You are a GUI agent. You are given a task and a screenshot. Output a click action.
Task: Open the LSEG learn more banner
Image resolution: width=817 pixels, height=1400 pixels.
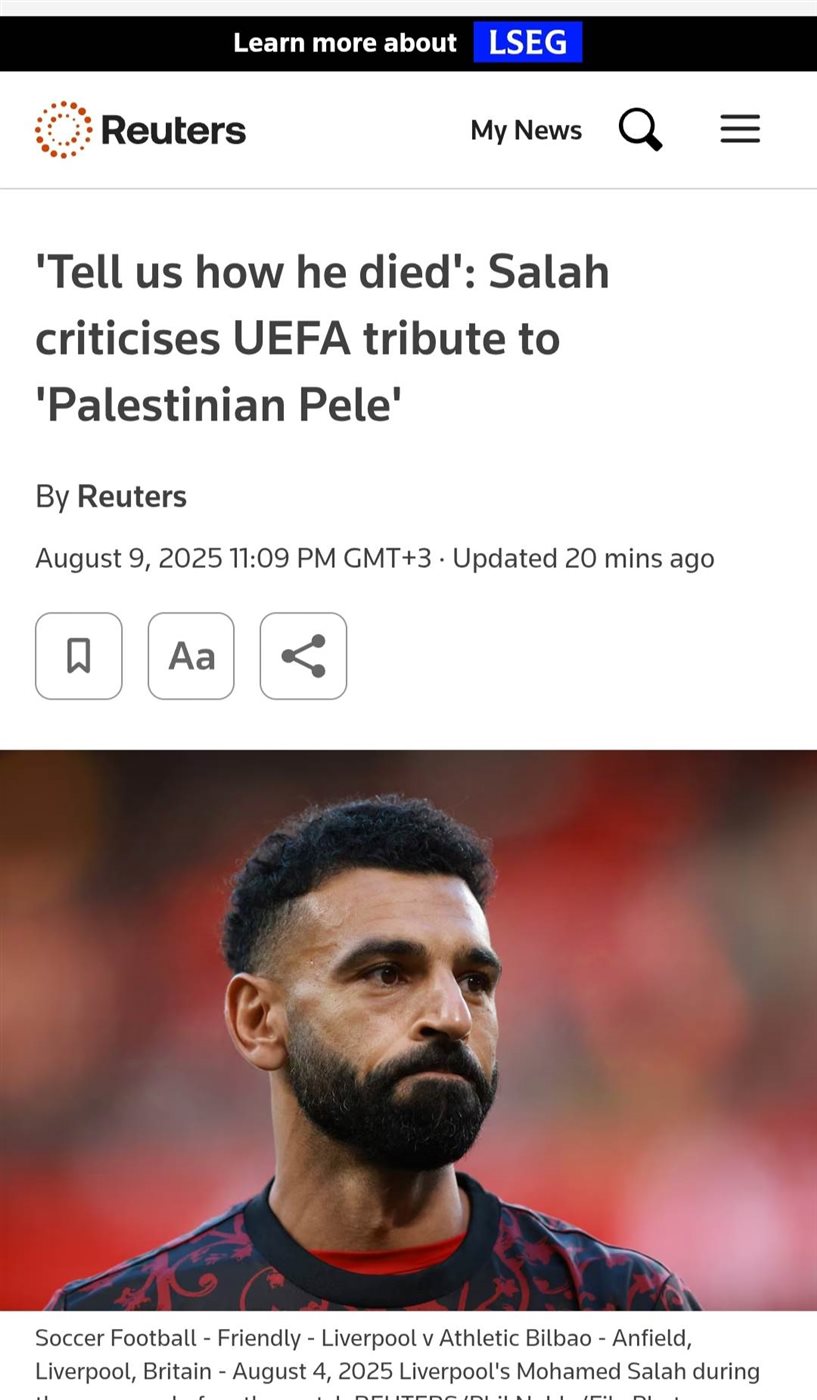coord(408,43)
